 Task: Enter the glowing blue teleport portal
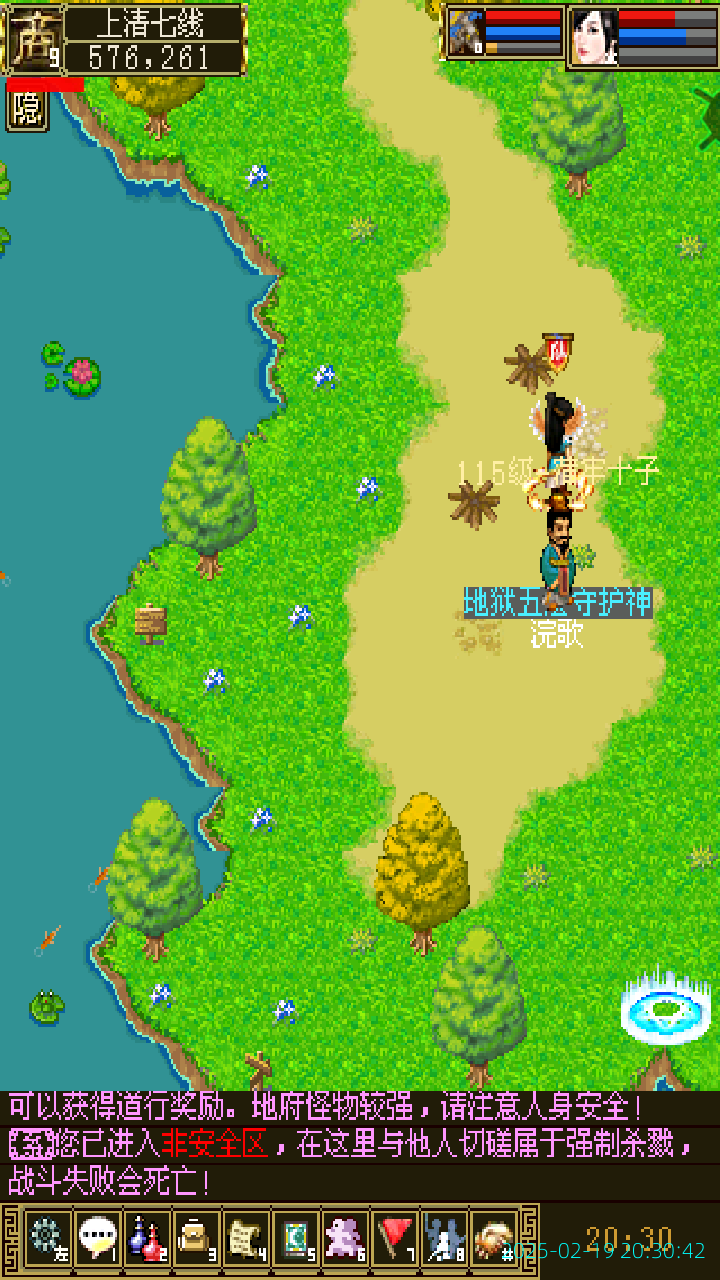666,1010
